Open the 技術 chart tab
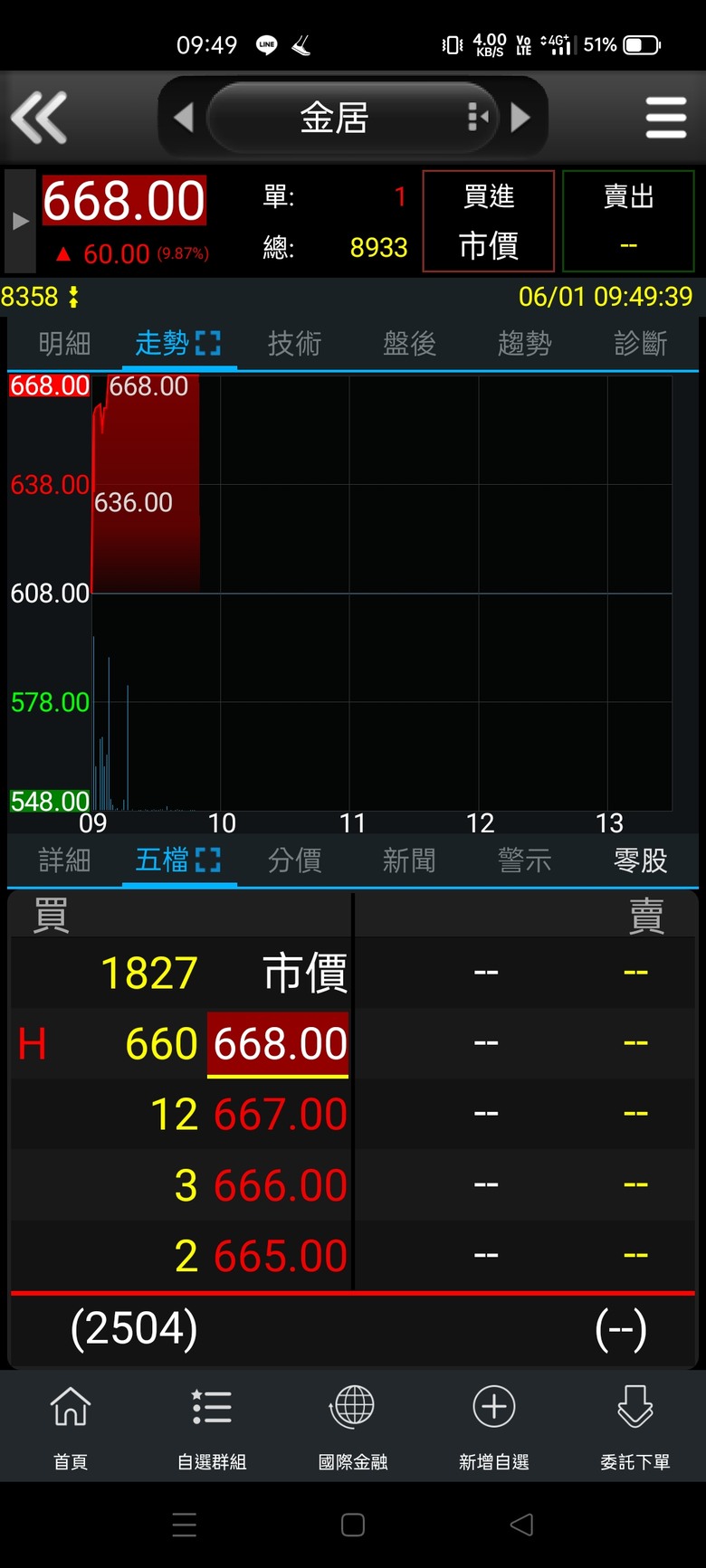This screenshot has width=706, height=1568. [294, 344]
